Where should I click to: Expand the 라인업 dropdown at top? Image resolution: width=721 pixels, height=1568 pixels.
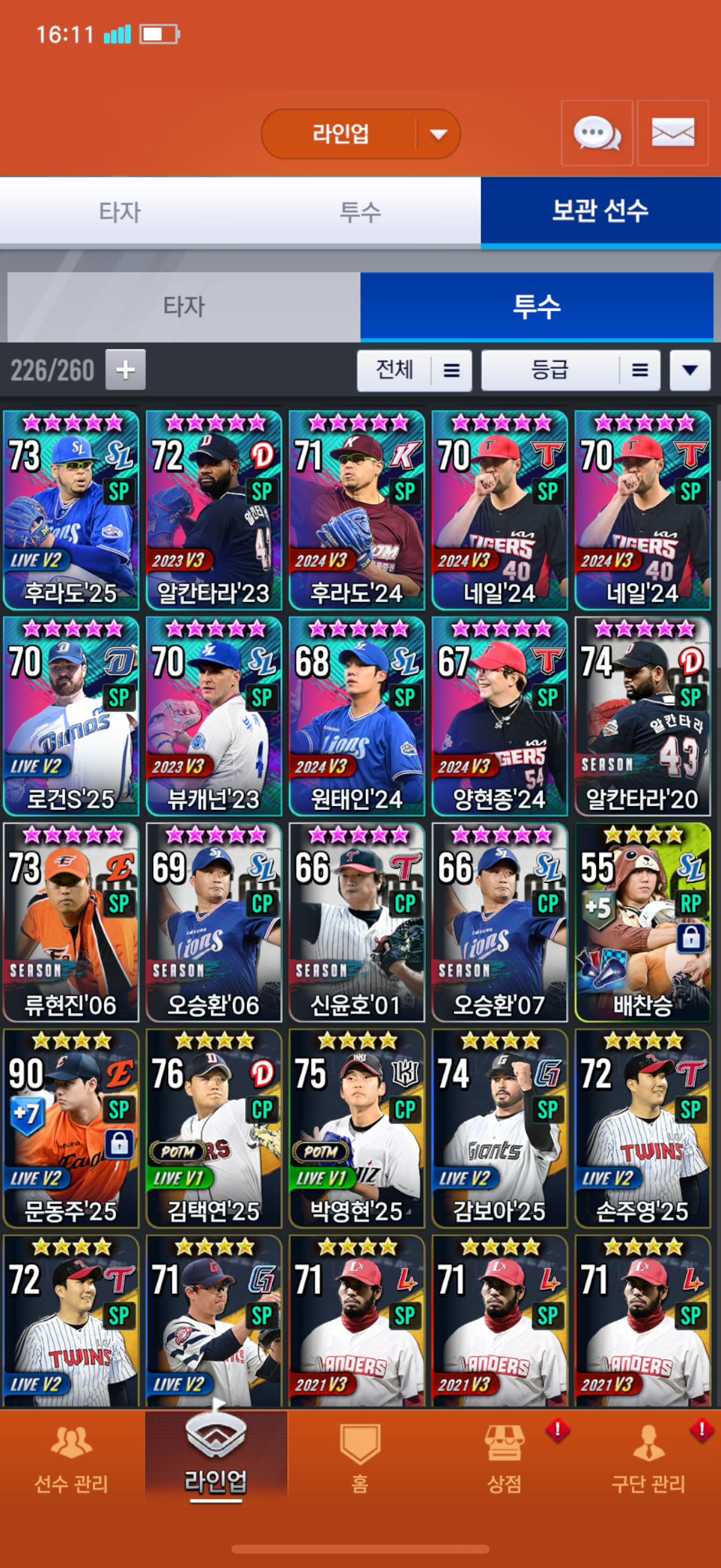tap(438, 134)
